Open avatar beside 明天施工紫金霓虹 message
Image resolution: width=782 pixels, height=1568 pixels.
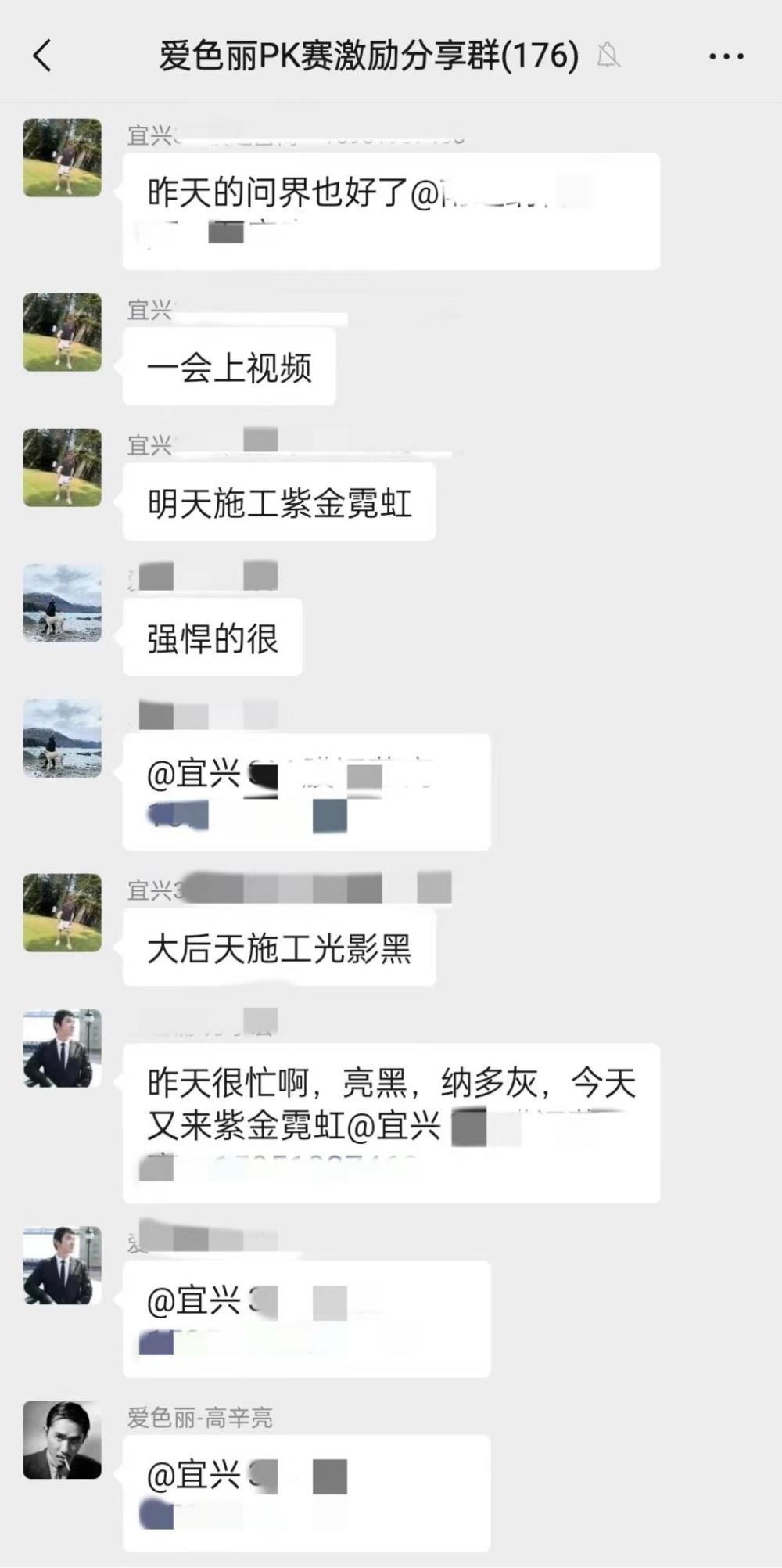[x=63, y=467]
